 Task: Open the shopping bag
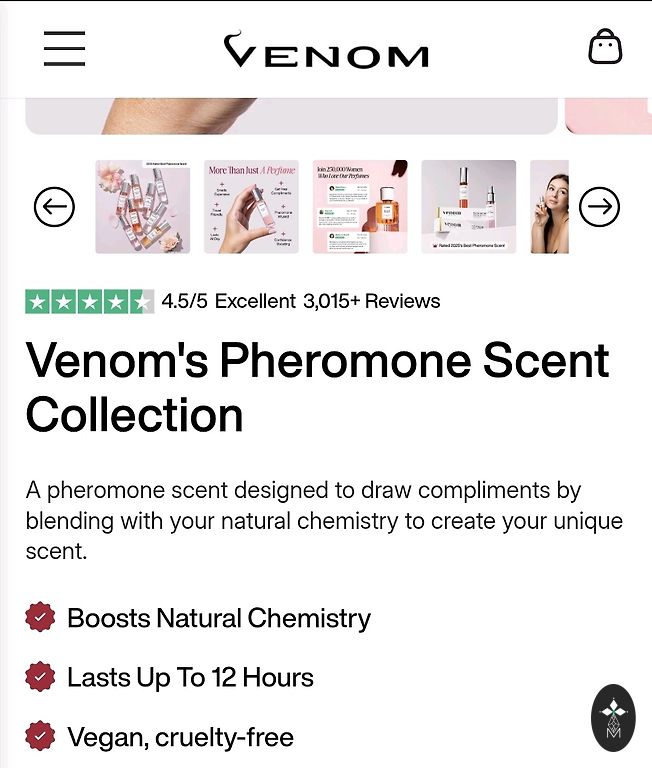tap(605, 47)
